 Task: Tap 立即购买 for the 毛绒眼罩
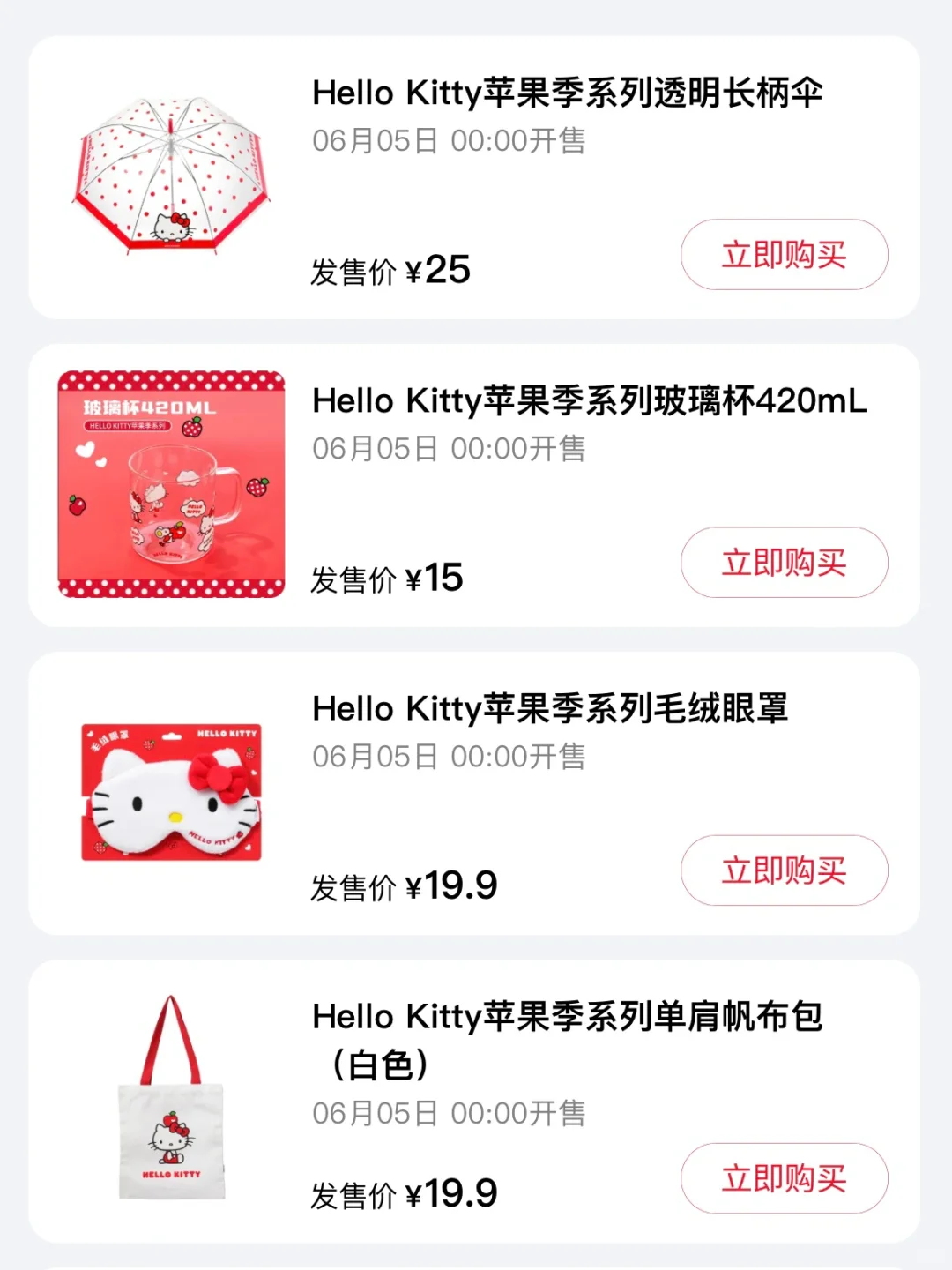(x=784, y=870)
